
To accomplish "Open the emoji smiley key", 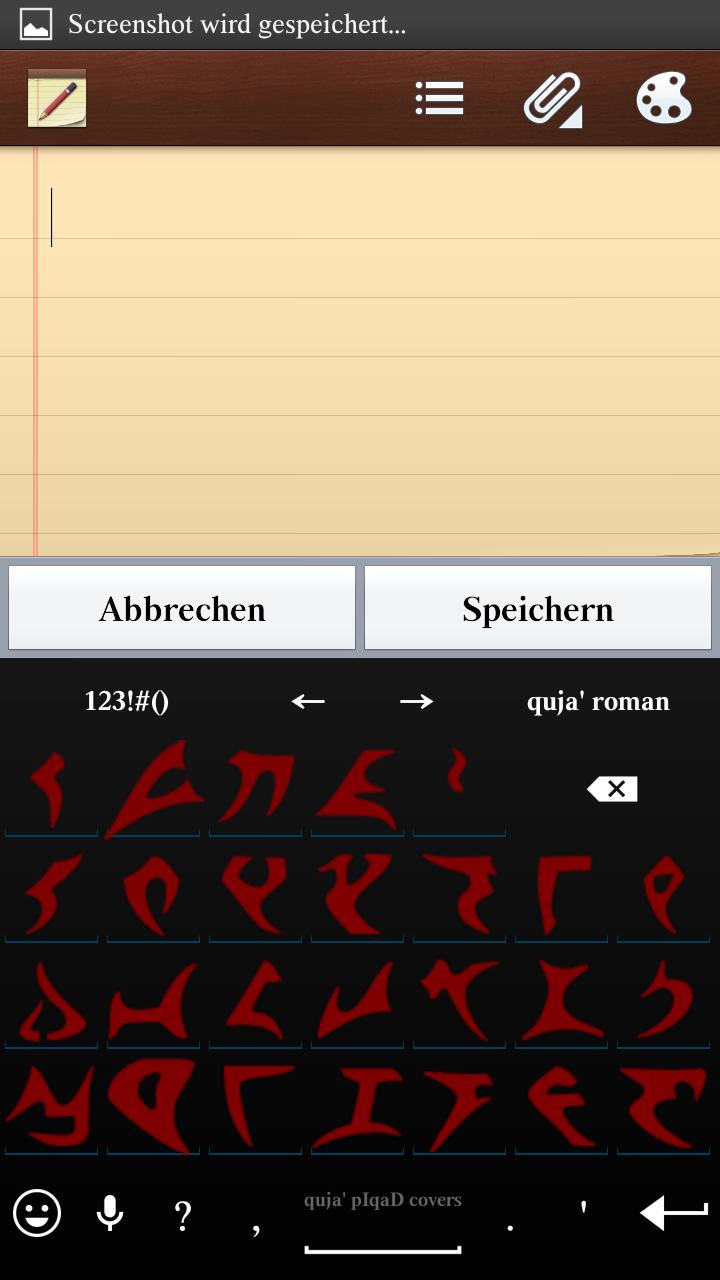I will pos(37,1214).
